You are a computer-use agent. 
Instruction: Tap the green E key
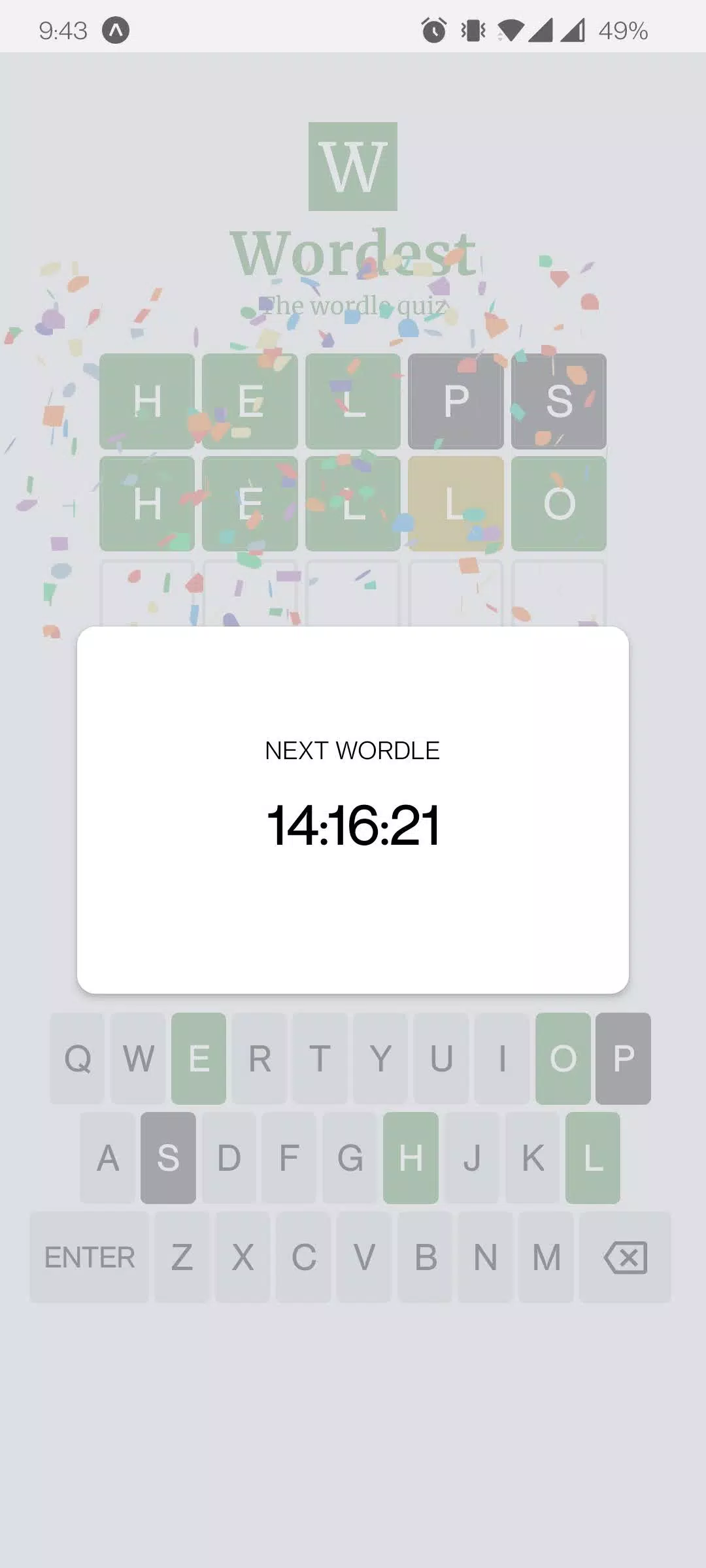tap(199, 1058)
